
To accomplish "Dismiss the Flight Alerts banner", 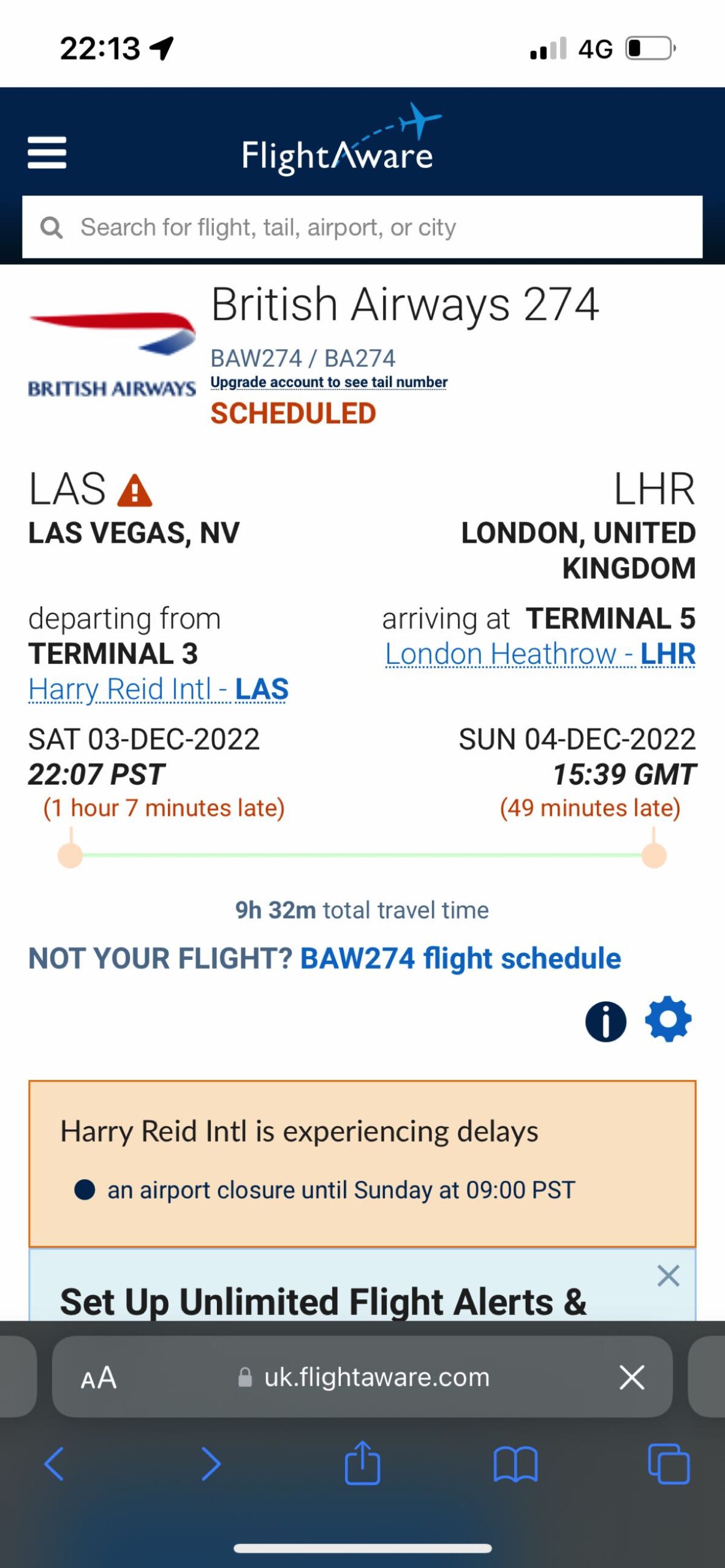I will click(668, 1276).
